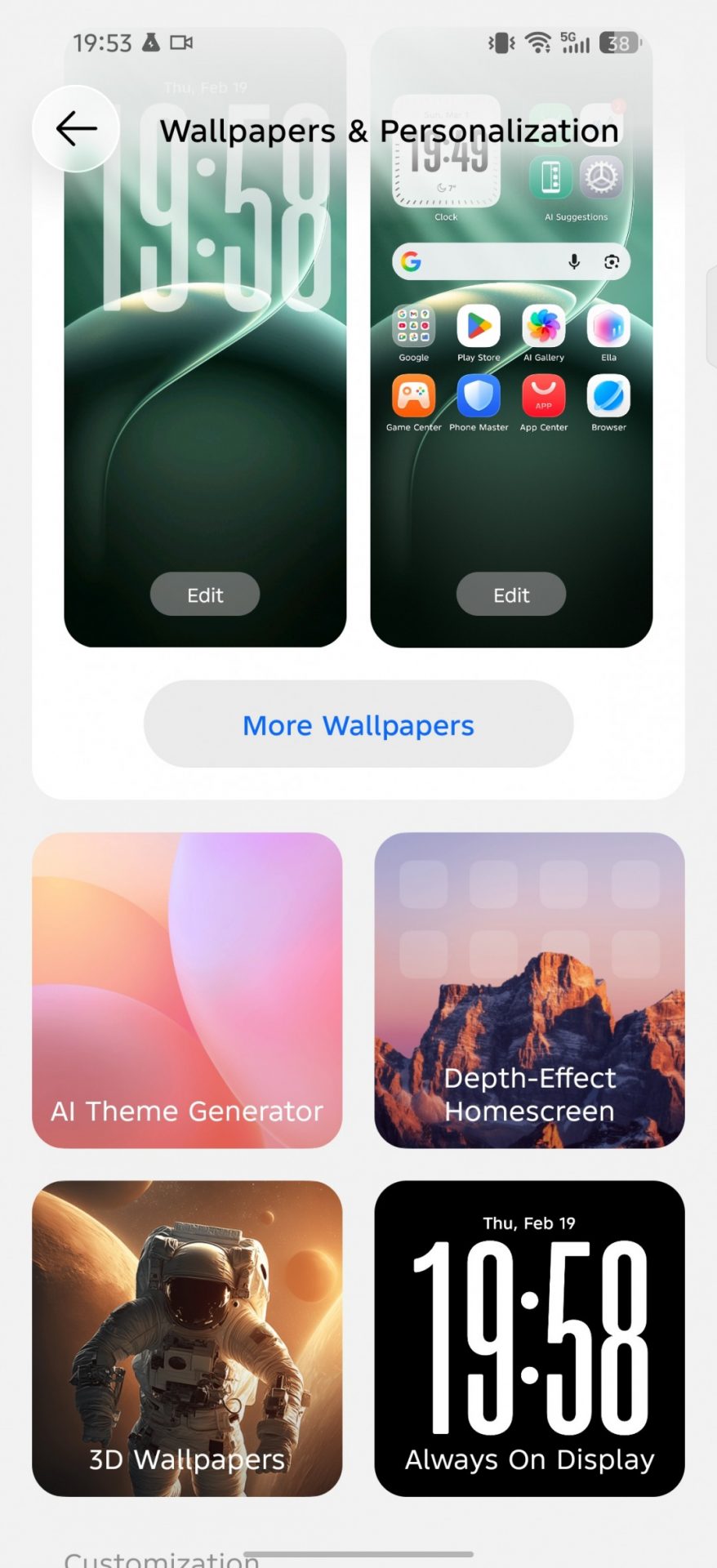Viewport: 717px width, 1568px height.
Task: Edit the lock screen wallpaper
Action: [x=205, y=595]
